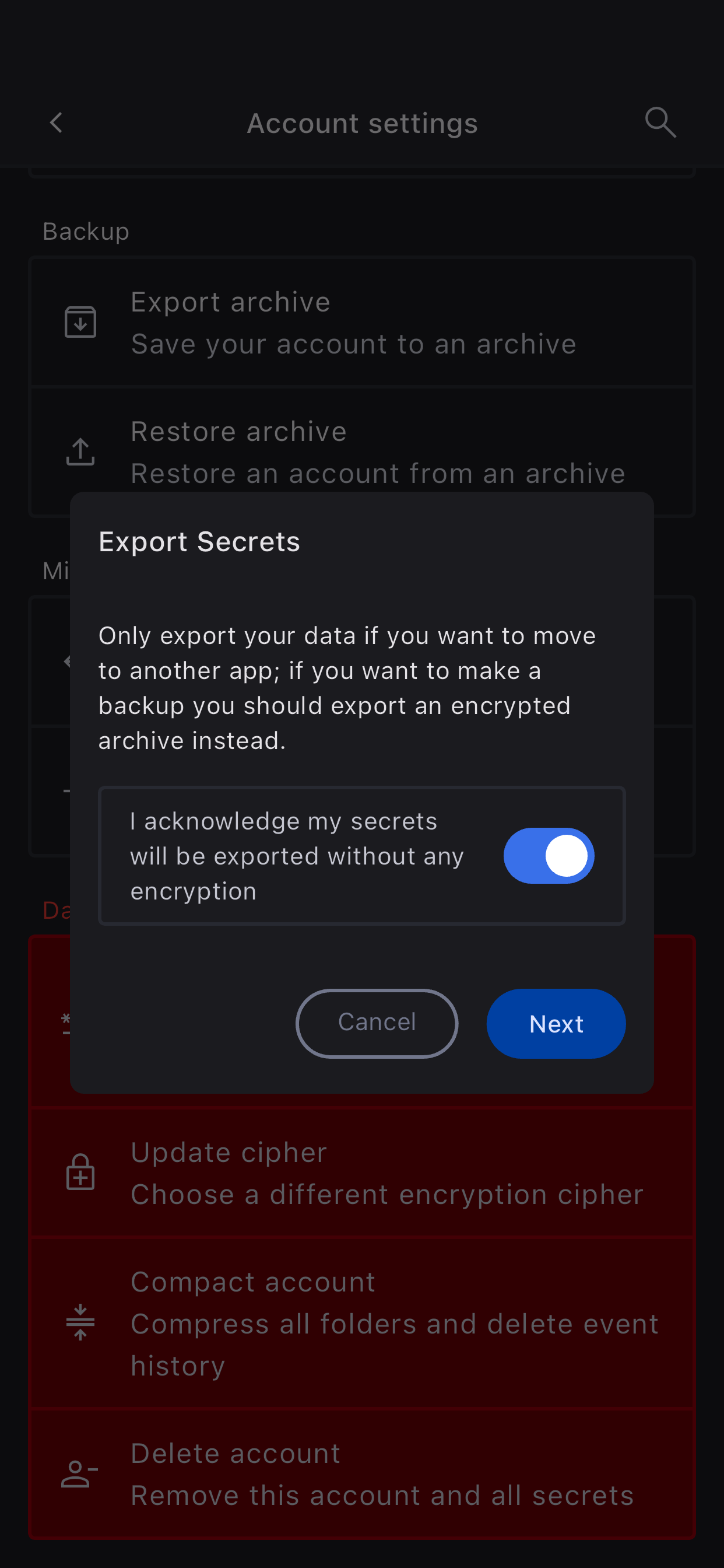The image size is (724, 1568).
Task: Choose Delete account
Action: click(x=361, y=1473)
